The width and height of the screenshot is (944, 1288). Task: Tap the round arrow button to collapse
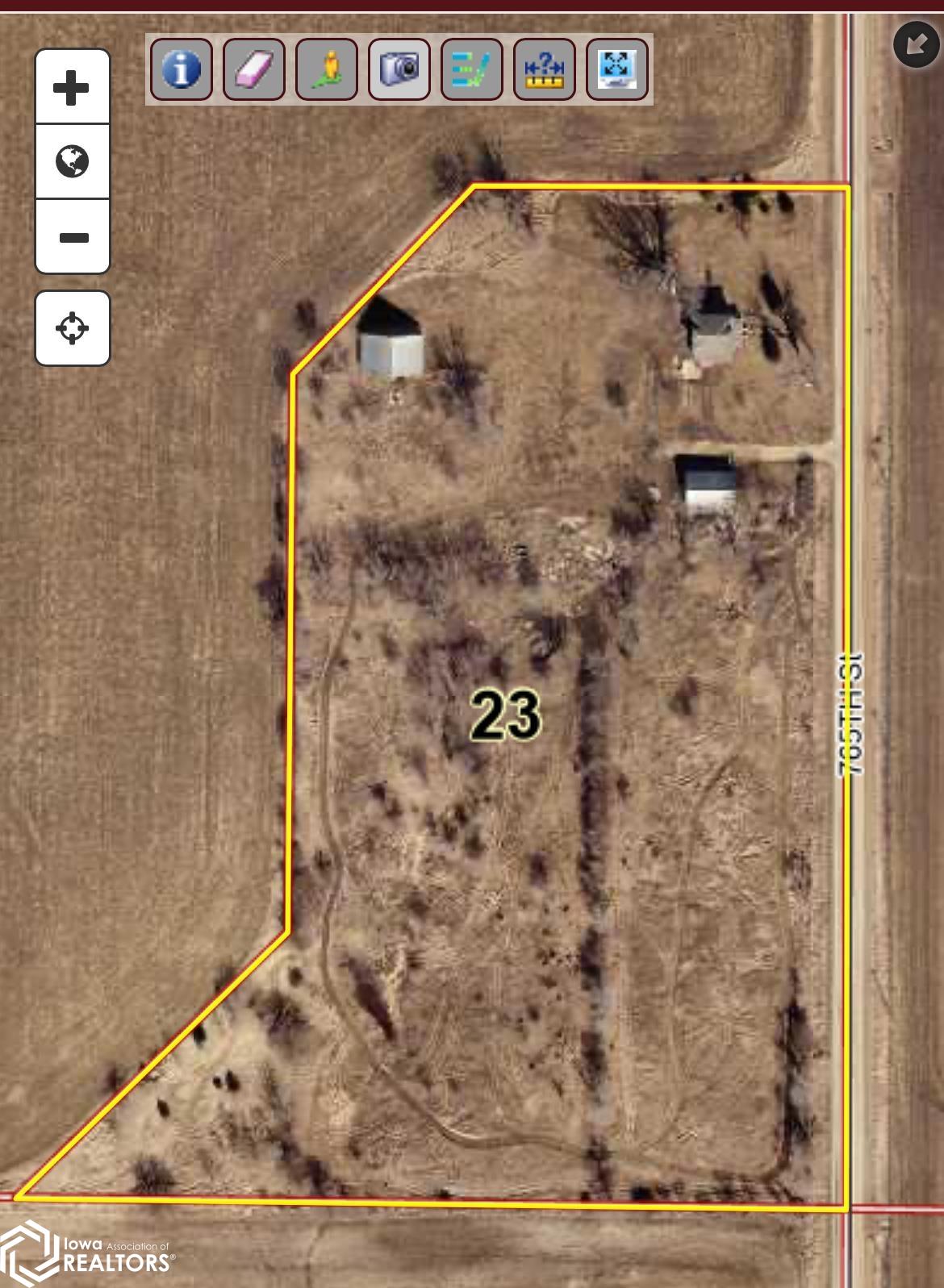pos(917,44)
